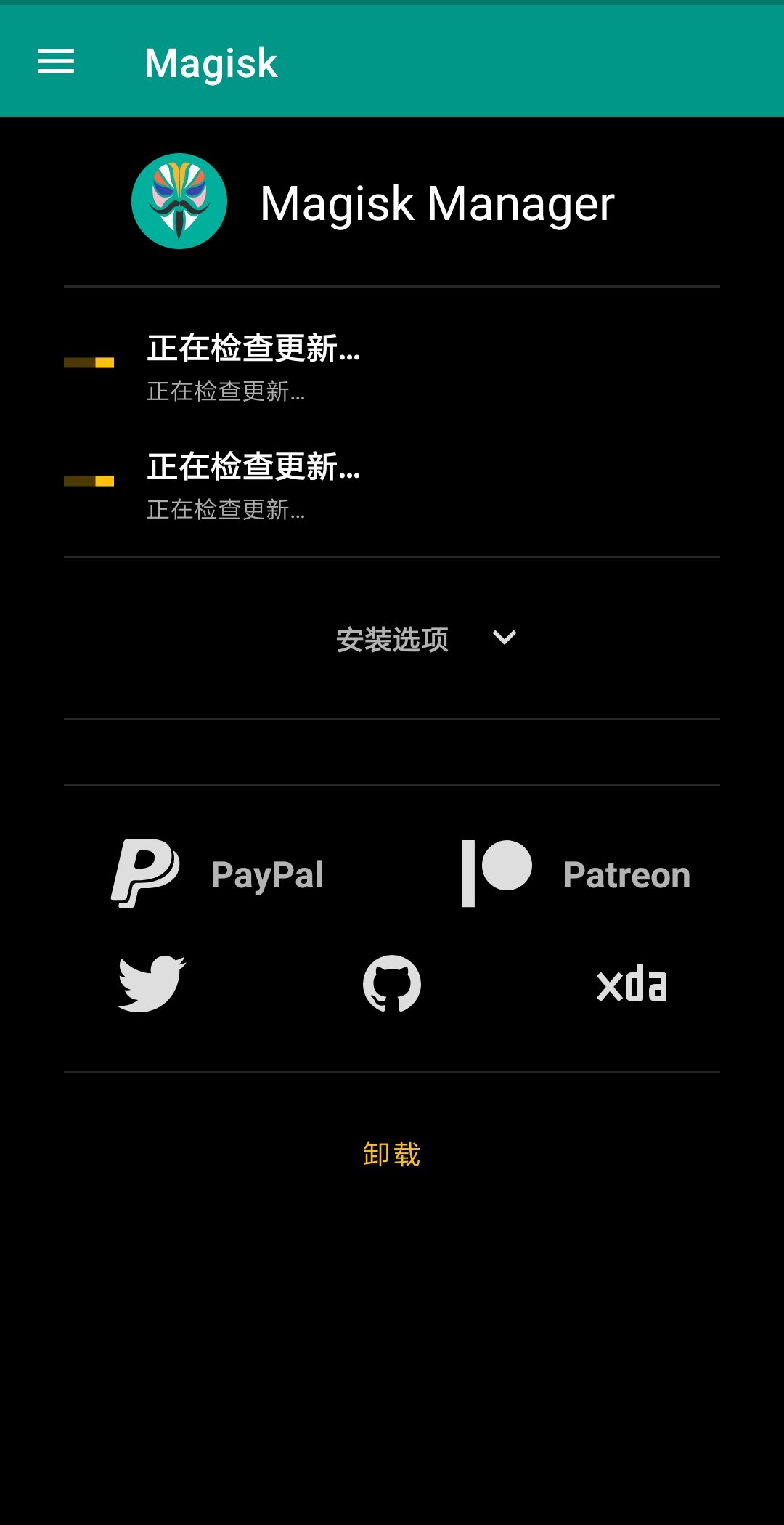Visit the developer's Twitter page
784x1525 pixels.
pos(152,984)
